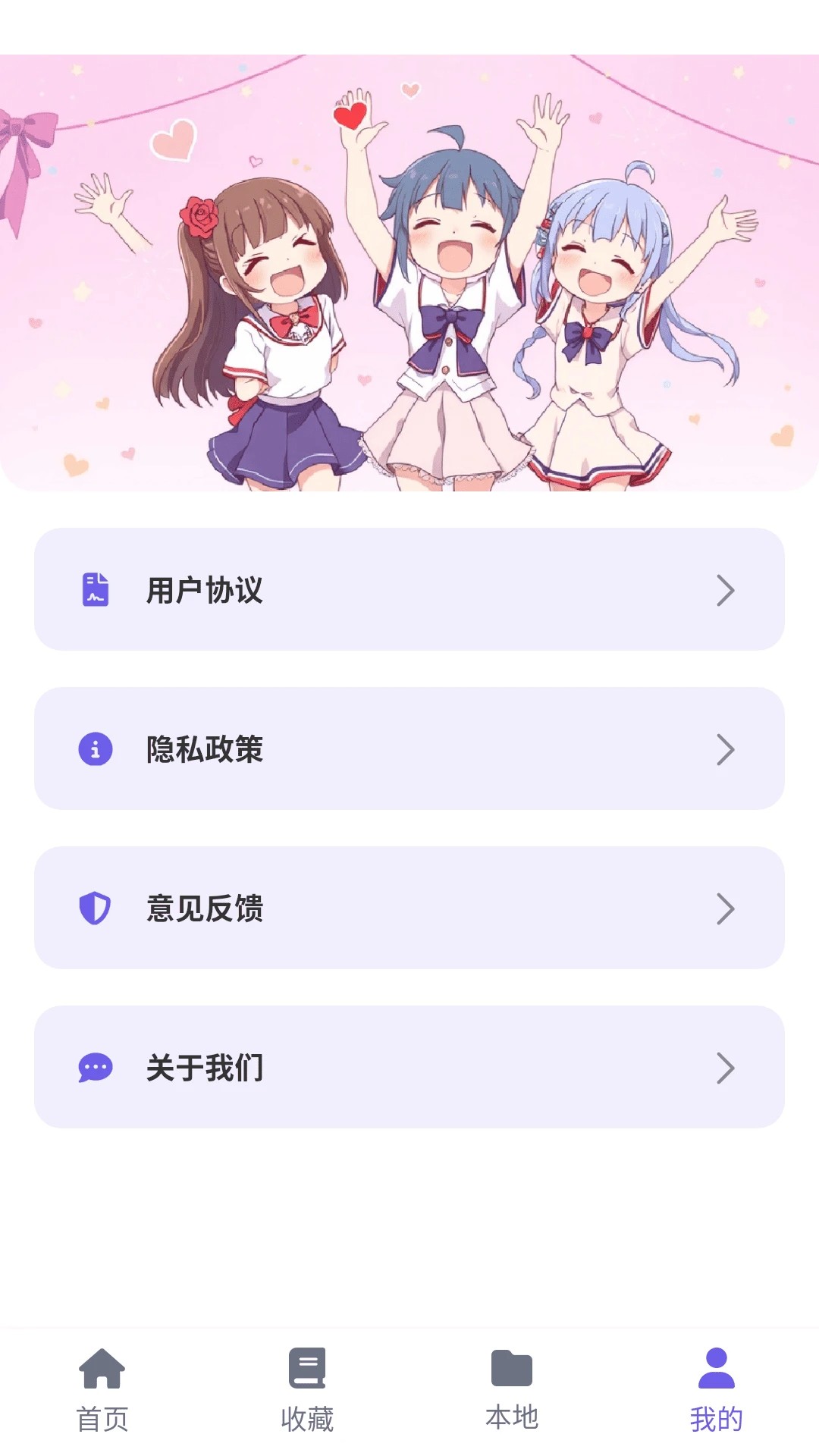Click the shield icon beside 意见反馈
819x1456 pixels.
point(94,908)
